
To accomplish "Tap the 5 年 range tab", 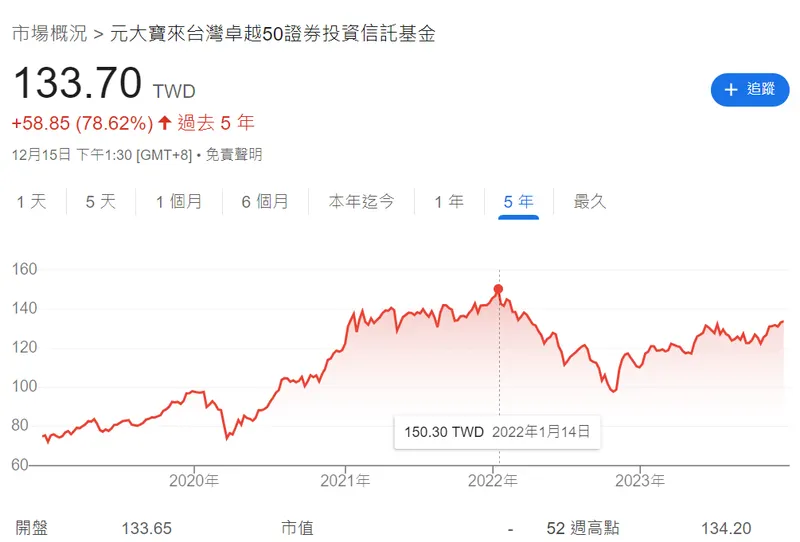I will pyautogui.click(x=519, y=202).
